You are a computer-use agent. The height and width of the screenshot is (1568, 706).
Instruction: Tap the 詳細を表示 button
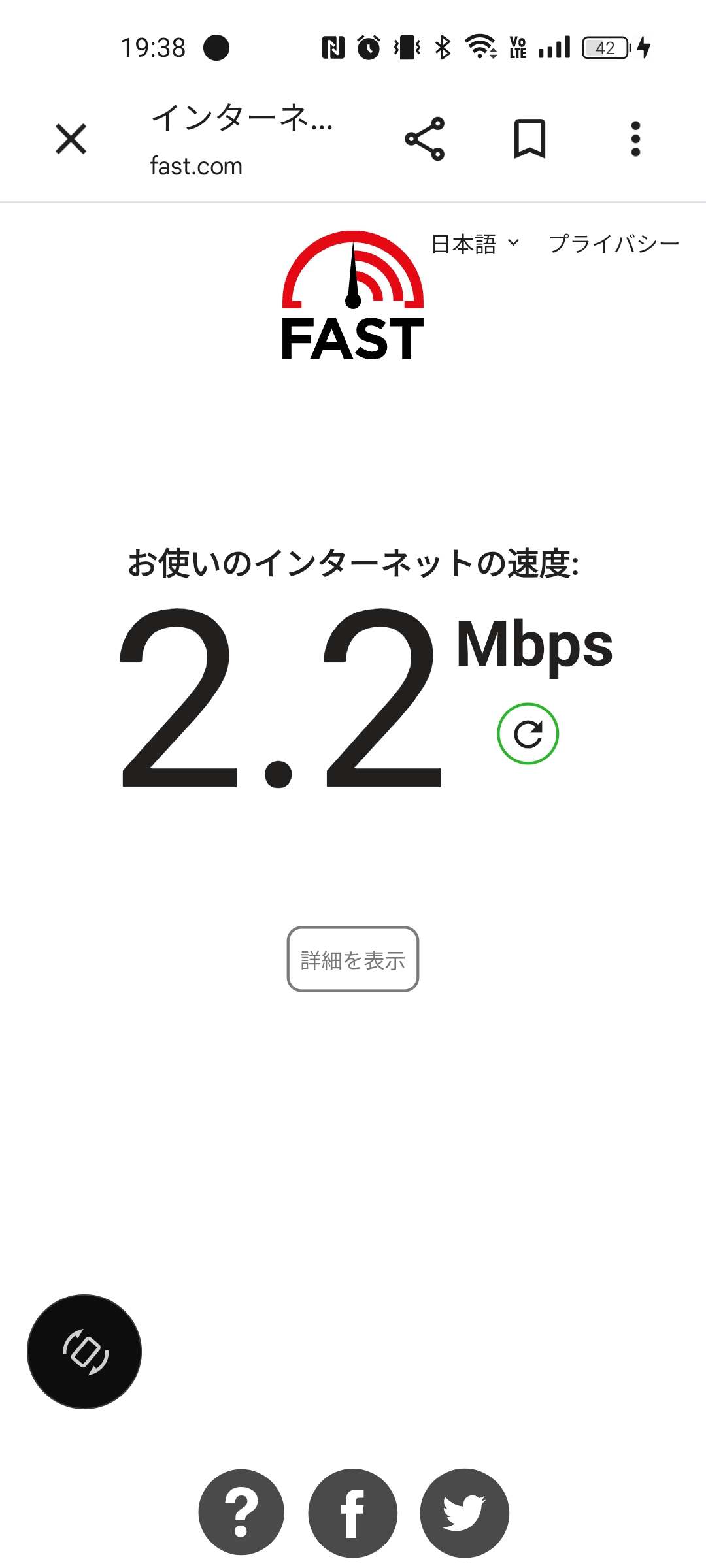(353, 959)
